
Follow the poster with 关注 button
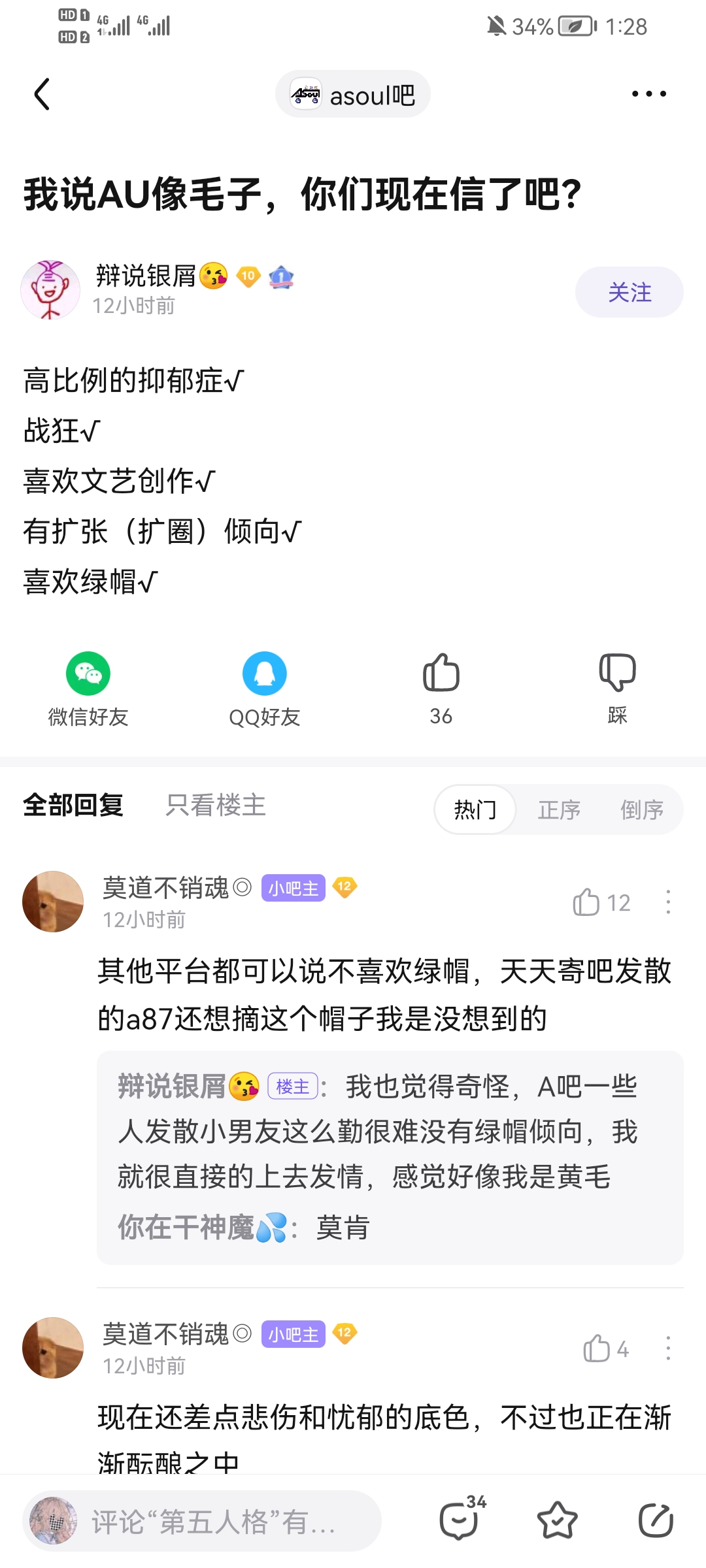629,292
